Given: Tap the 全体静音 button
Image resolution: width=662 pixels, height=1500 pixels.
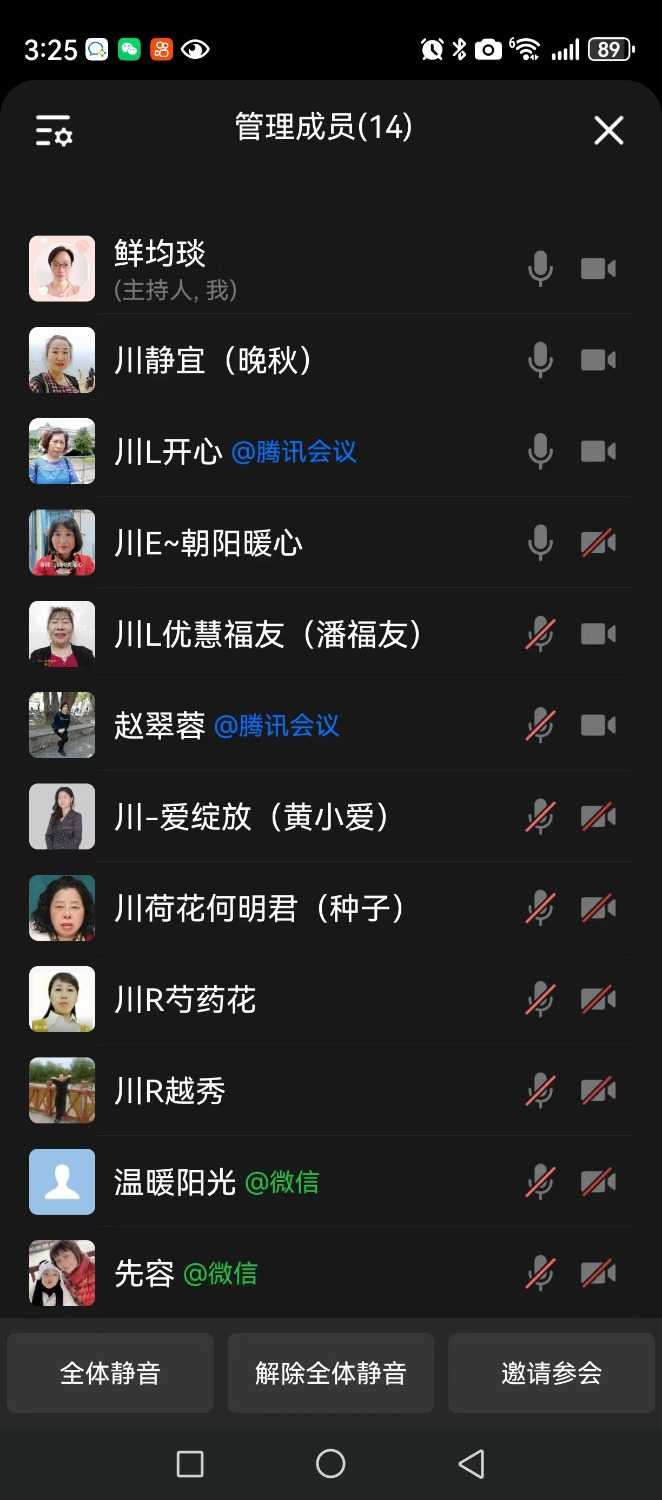Looking at the screenshot, I should pos(110,1373).
